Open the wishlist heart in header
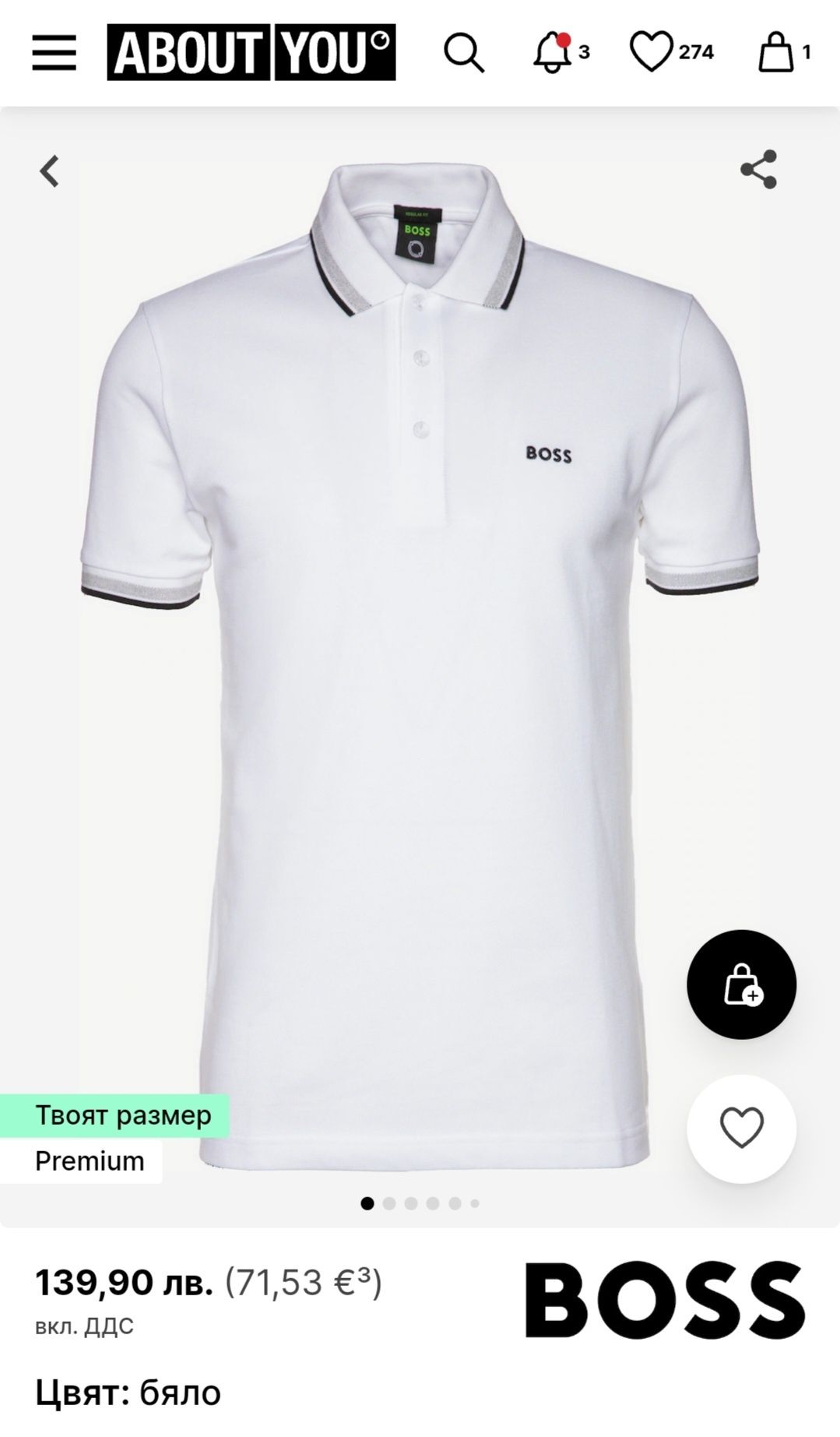Image resolution: width=840 pixels, height=1437 pixels. pyautogui.click(x=651, y=52)
